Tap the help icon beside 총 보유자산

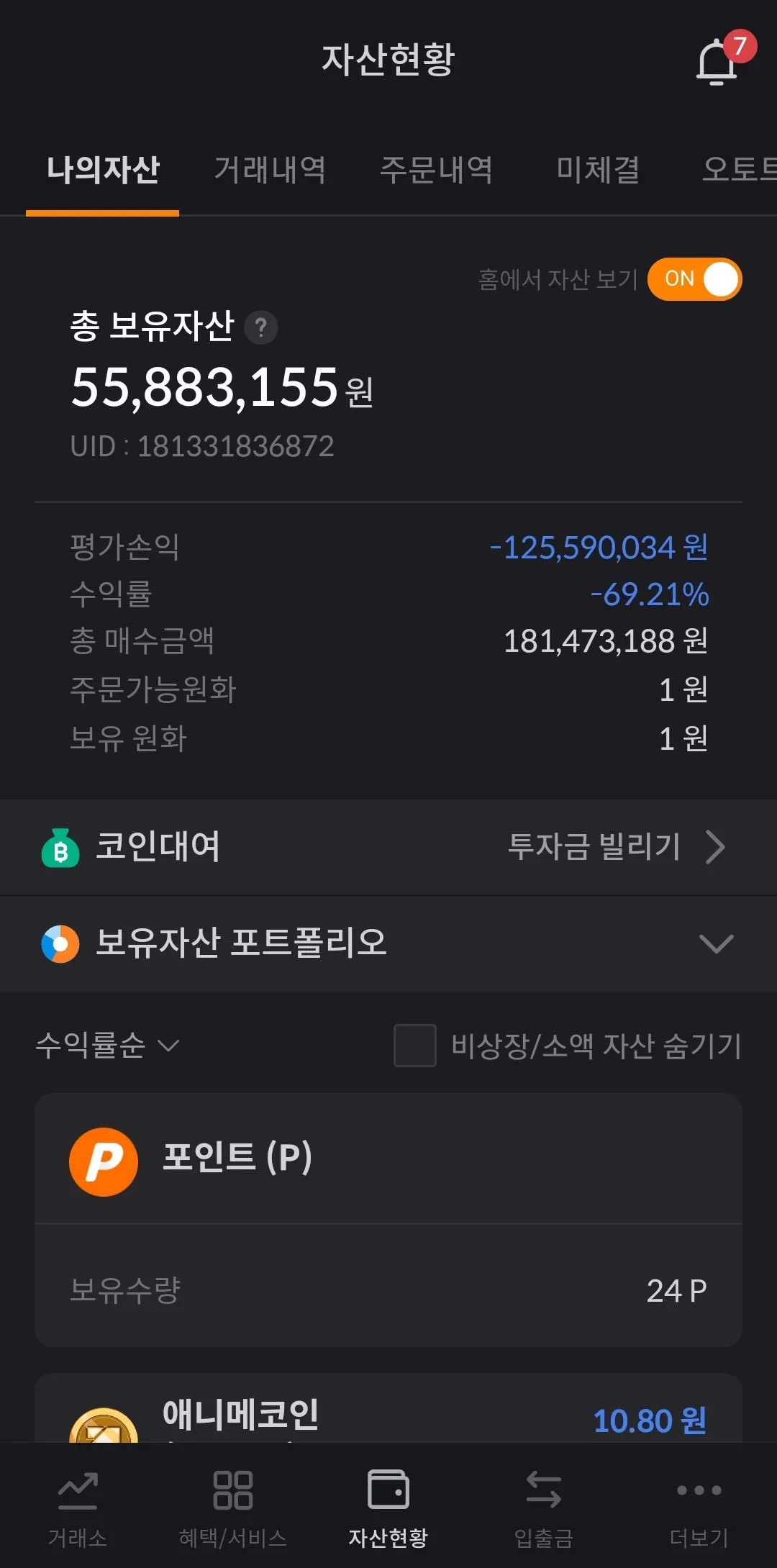coord(260,328)
